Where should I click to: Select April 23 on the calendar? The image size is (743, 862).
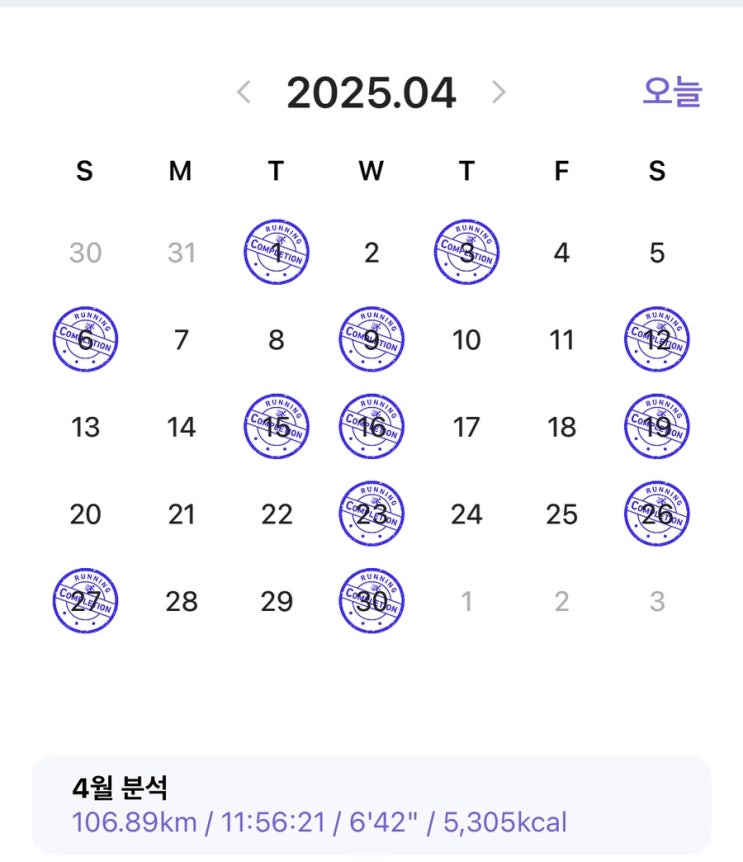coord(372,513)
